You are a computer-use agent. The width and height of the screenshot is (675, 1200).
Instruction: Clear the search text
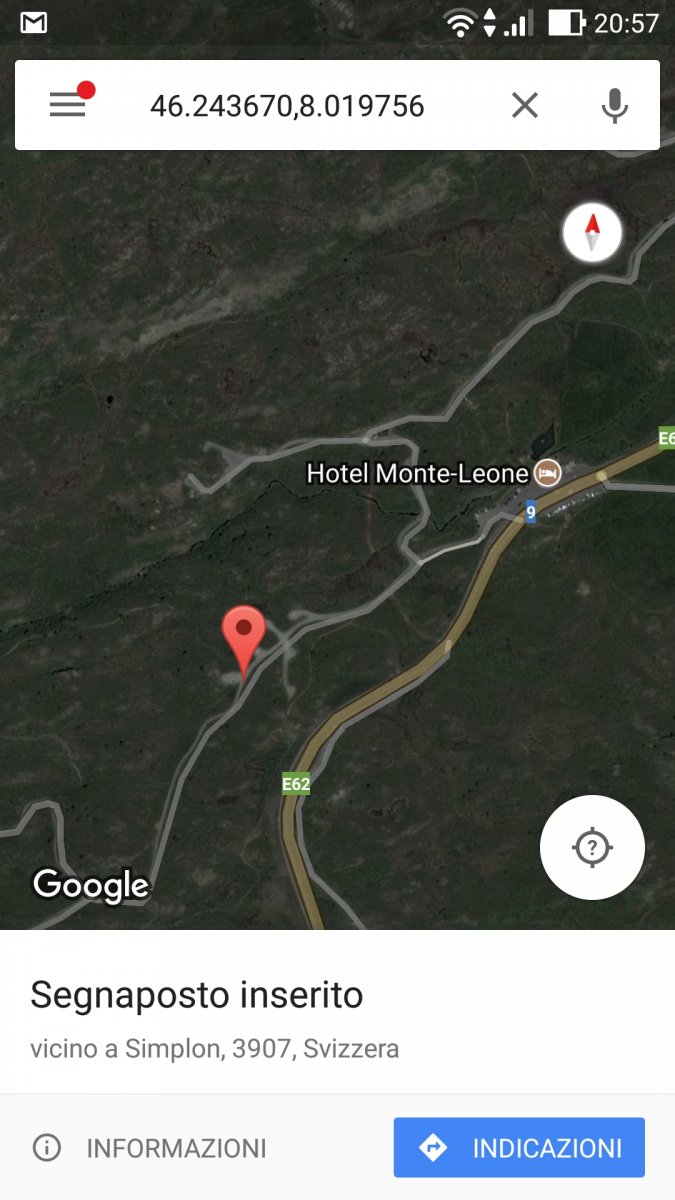(525, 105)
